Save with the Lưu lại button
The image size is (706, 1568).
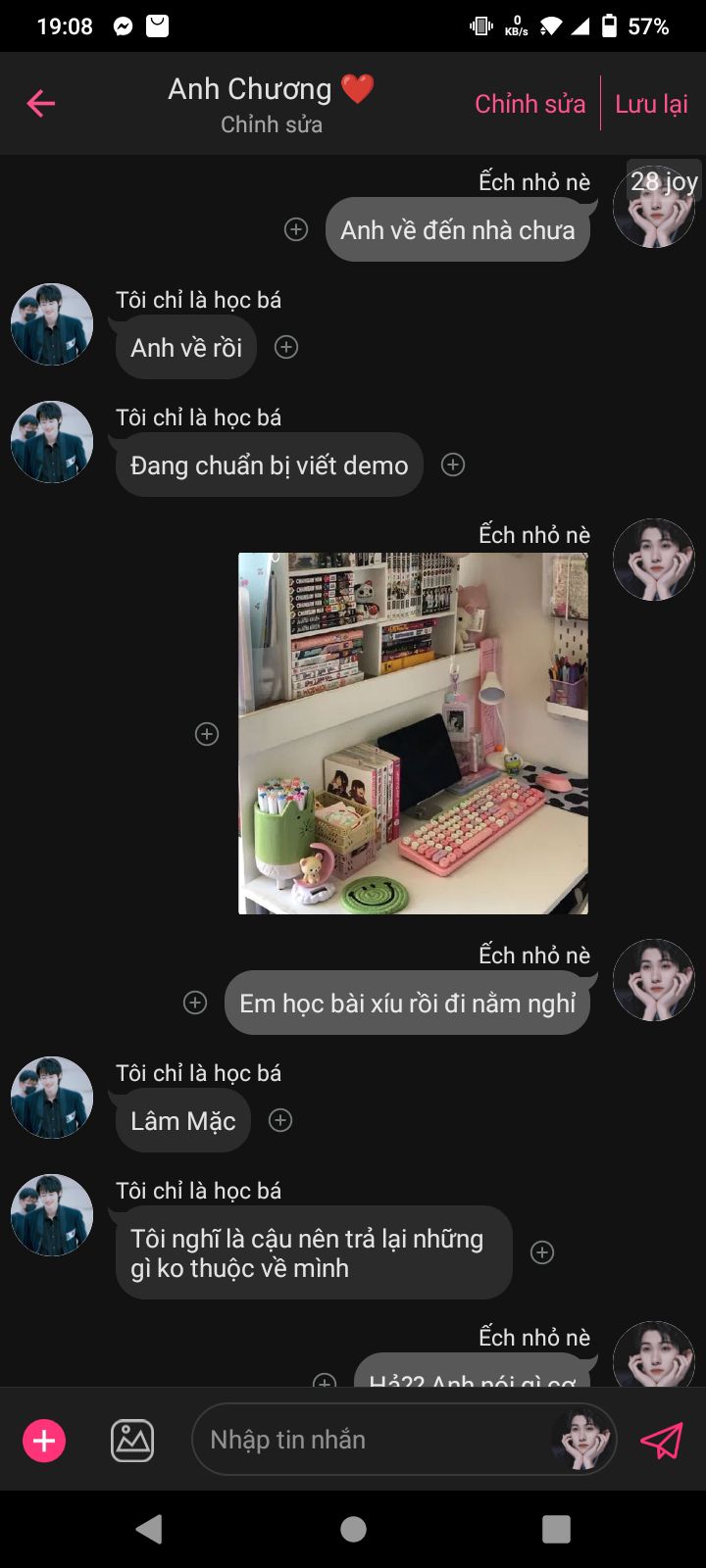(x=651, y=104)
